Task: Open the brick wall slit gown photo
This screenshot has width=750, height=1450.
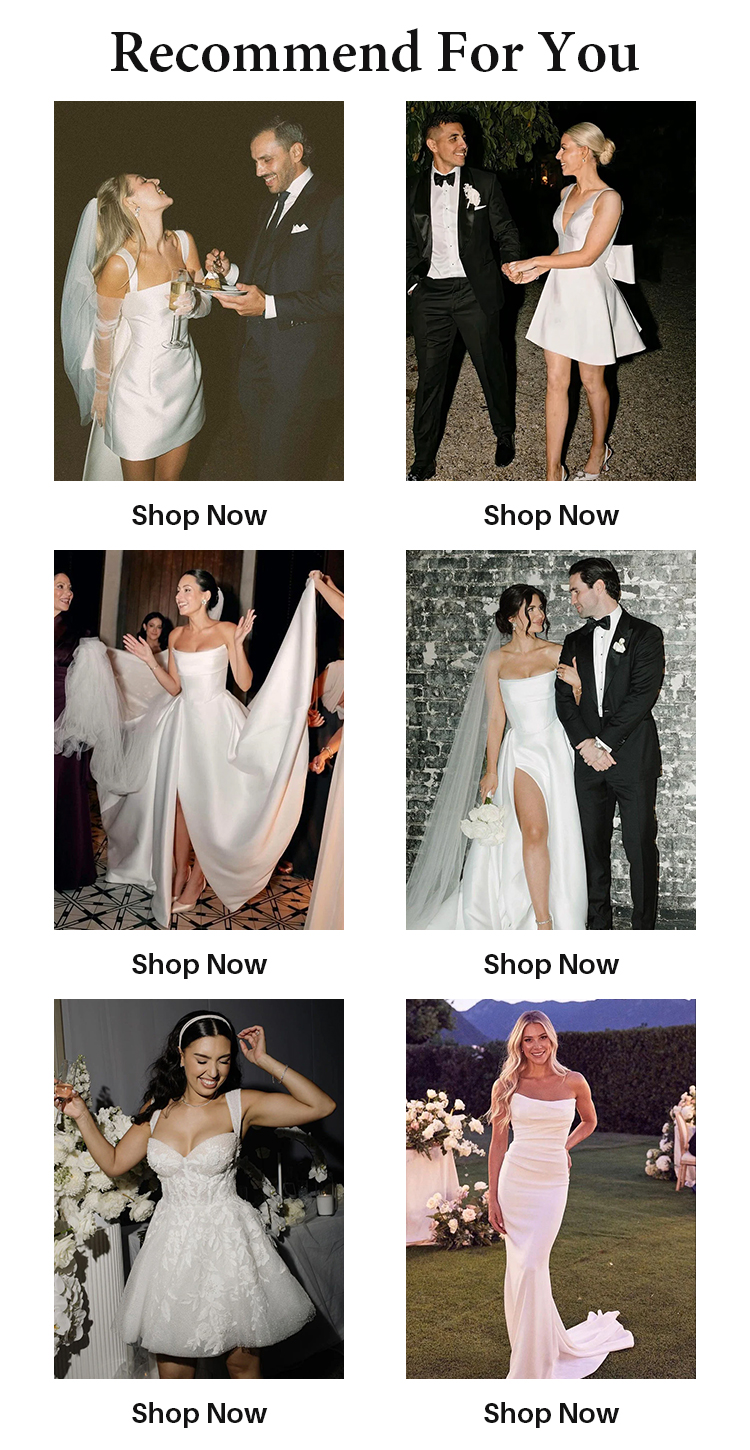Action: (550, 739)
